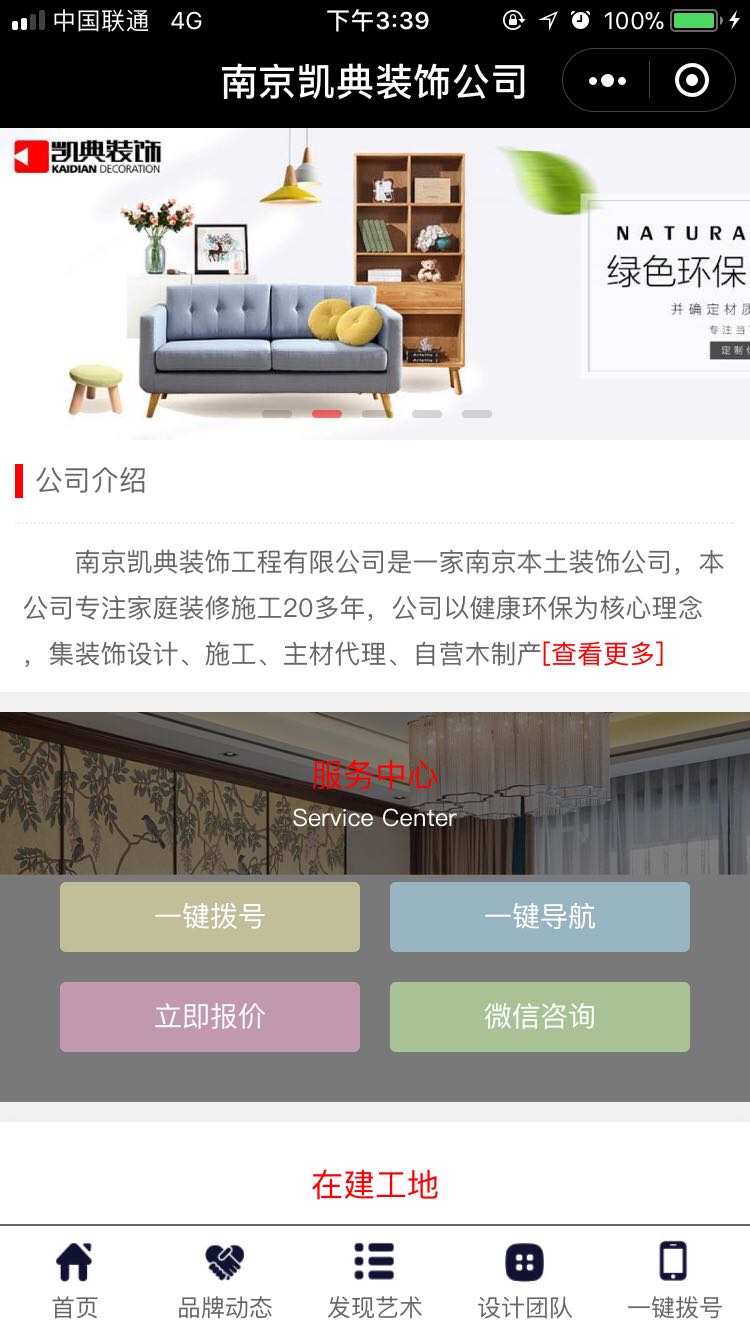Open the mini program overflow menu

(607, 81)
